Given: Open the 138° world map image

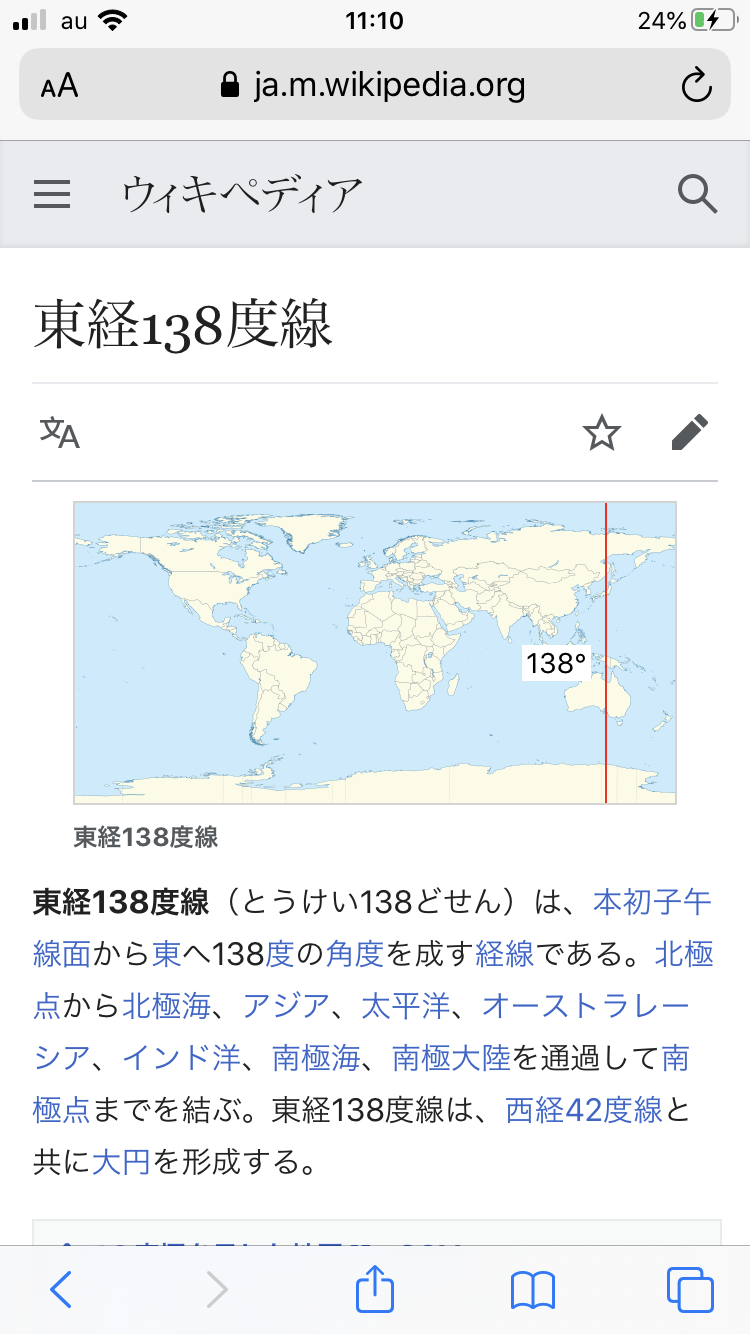Looking at the screenshot, I should pos(375,652).
